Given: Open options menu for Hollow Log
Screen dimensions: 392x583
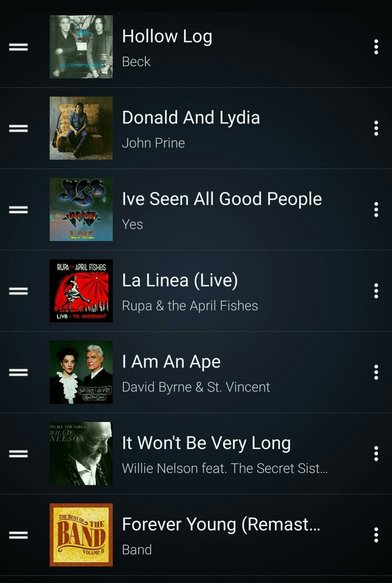Looking at the screenshot, I should coord(376,47).
